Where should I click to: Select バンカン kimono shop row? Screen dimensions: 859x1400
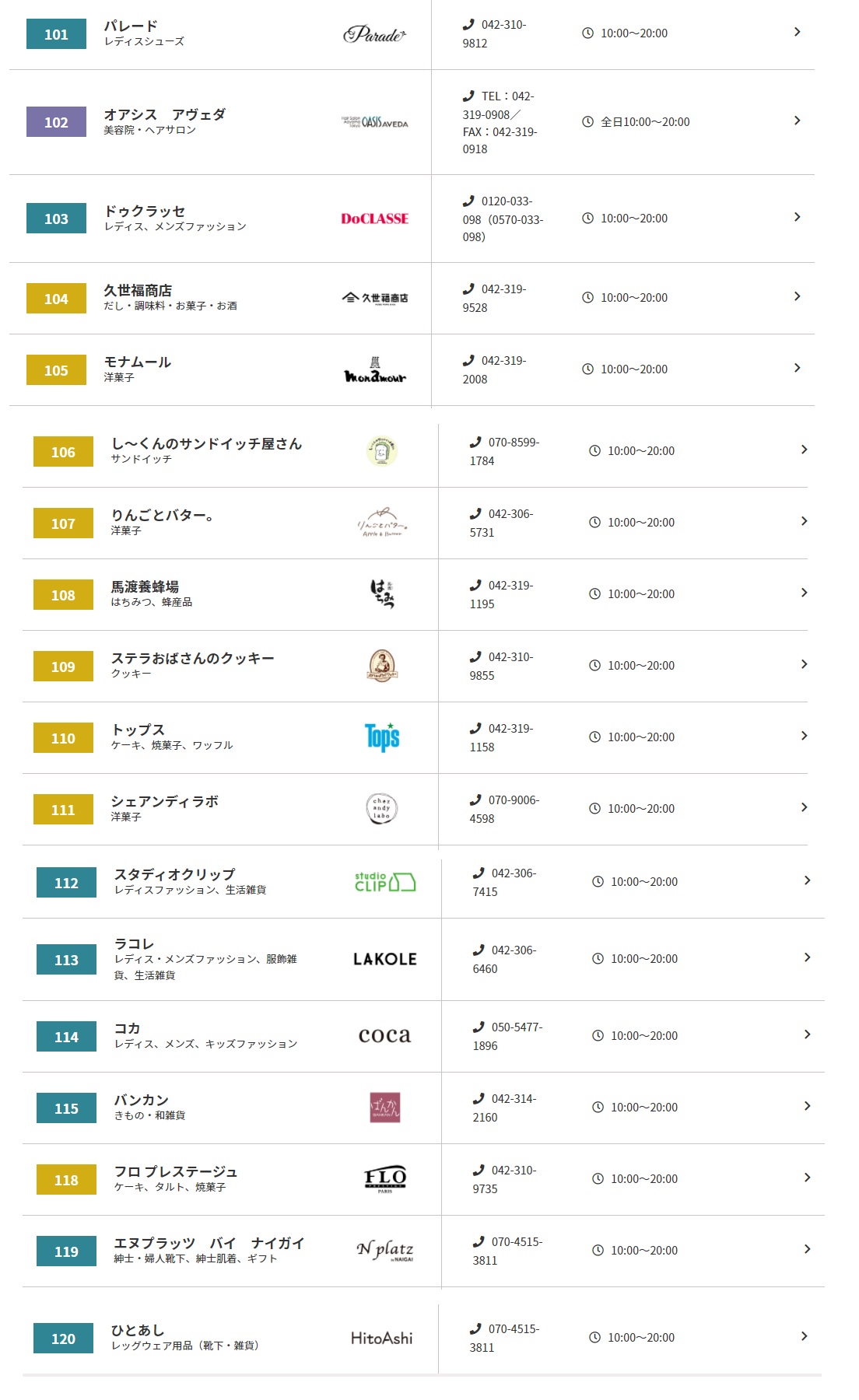tap(423, 1108)
